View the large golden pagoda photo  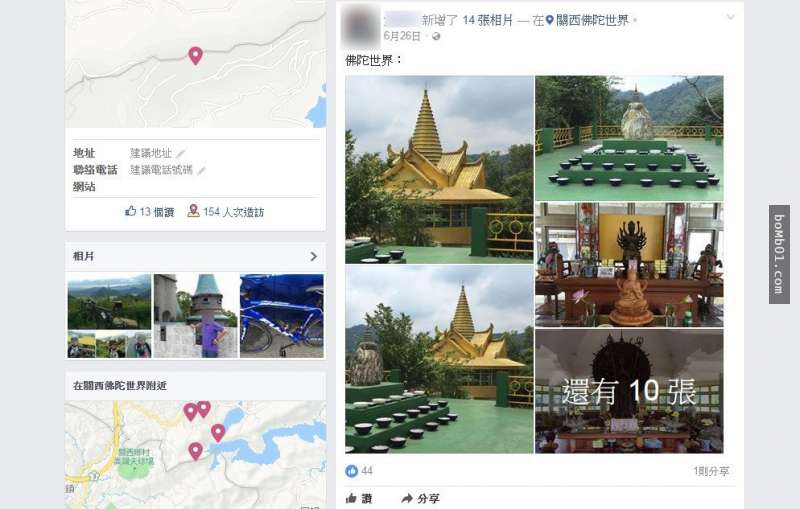[439, 169]
